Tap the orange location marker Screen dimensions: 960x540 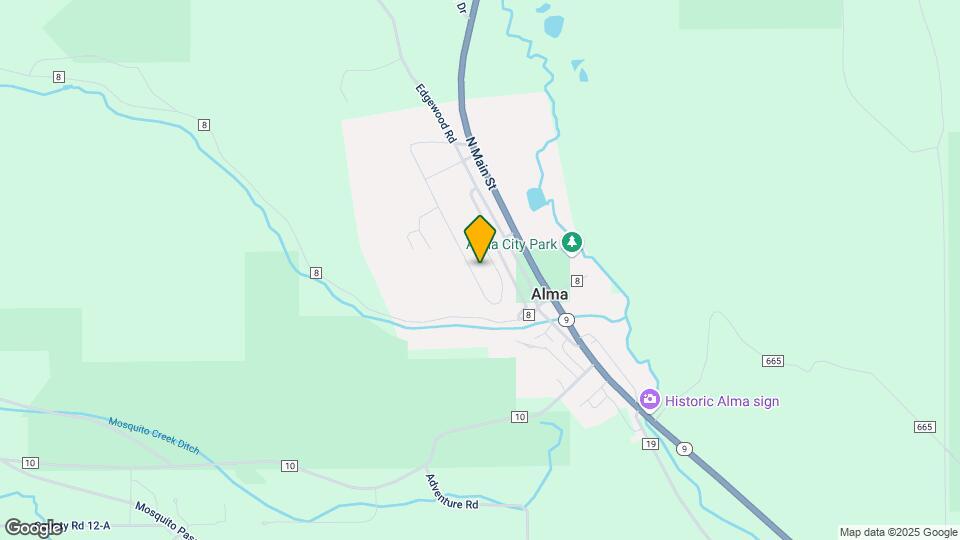coord(480,239)
